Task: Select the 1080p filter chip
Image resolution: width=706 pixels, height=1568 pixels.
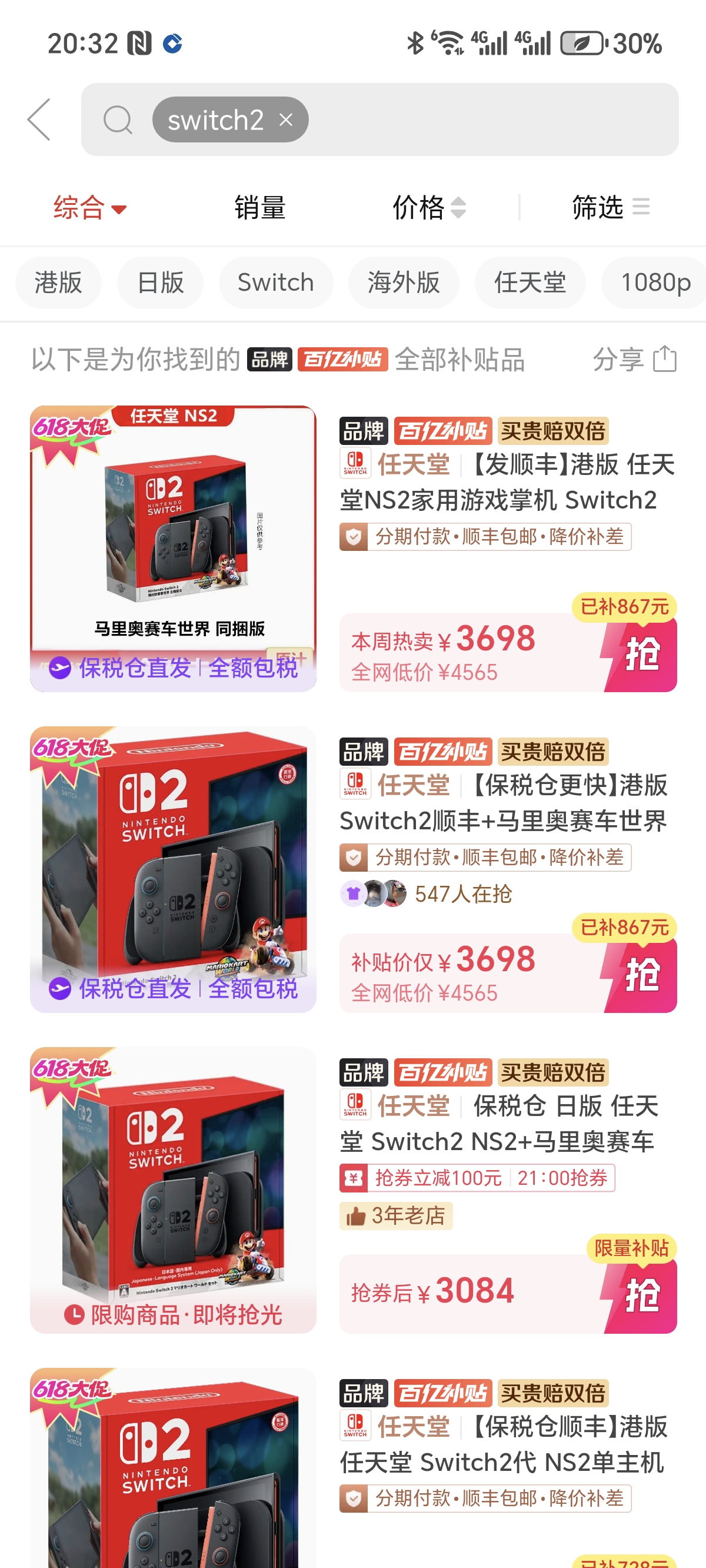Action: pyautogui.click(x=655, y=283)
